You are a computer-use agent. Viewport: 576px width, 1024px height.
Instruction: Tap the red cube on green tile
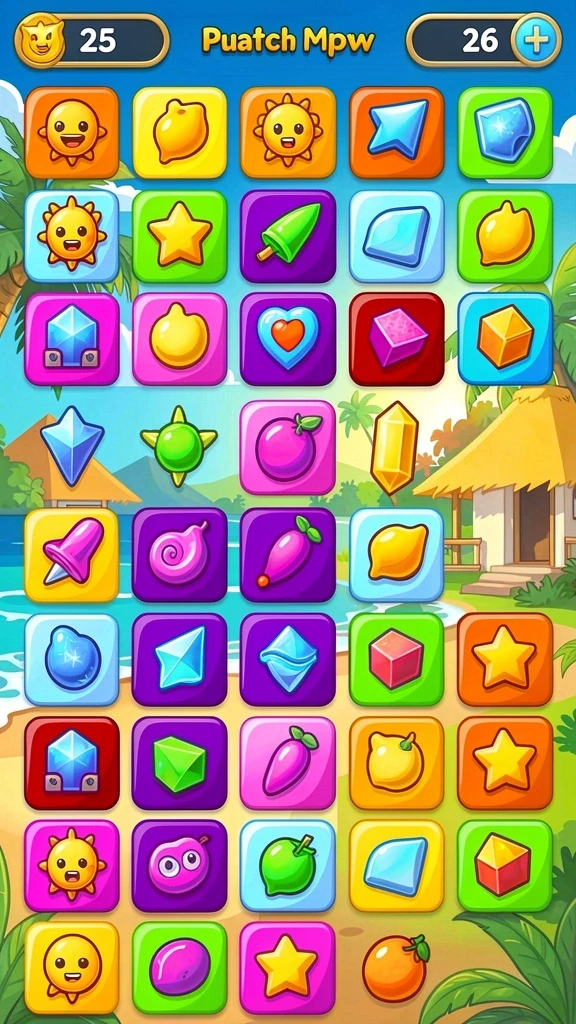pos(396,659)
